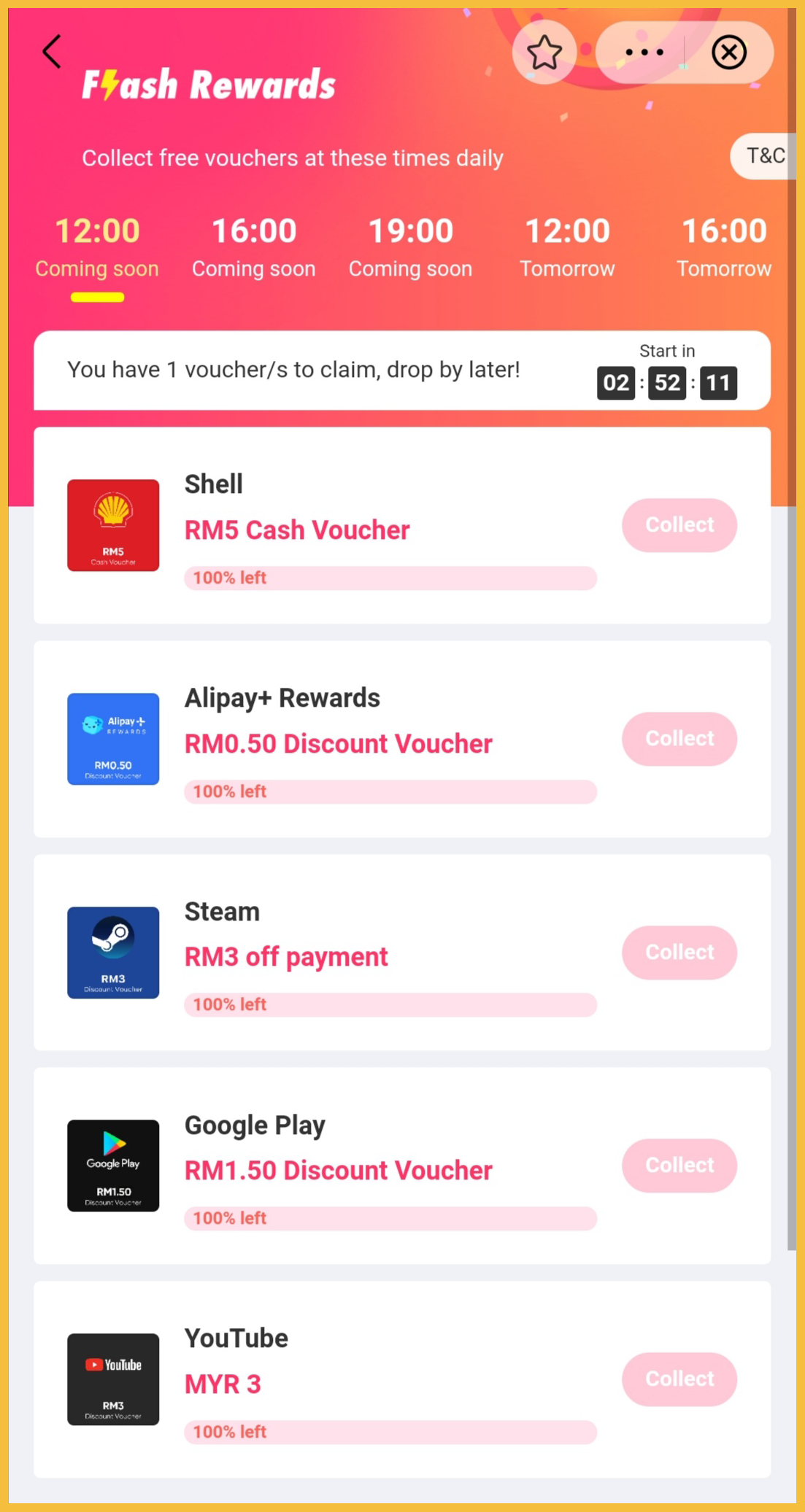Image resolution: width=805 pixels, height=1512 pixels.
Task: Open the three-dot more options menu
Action: [644, 53]
